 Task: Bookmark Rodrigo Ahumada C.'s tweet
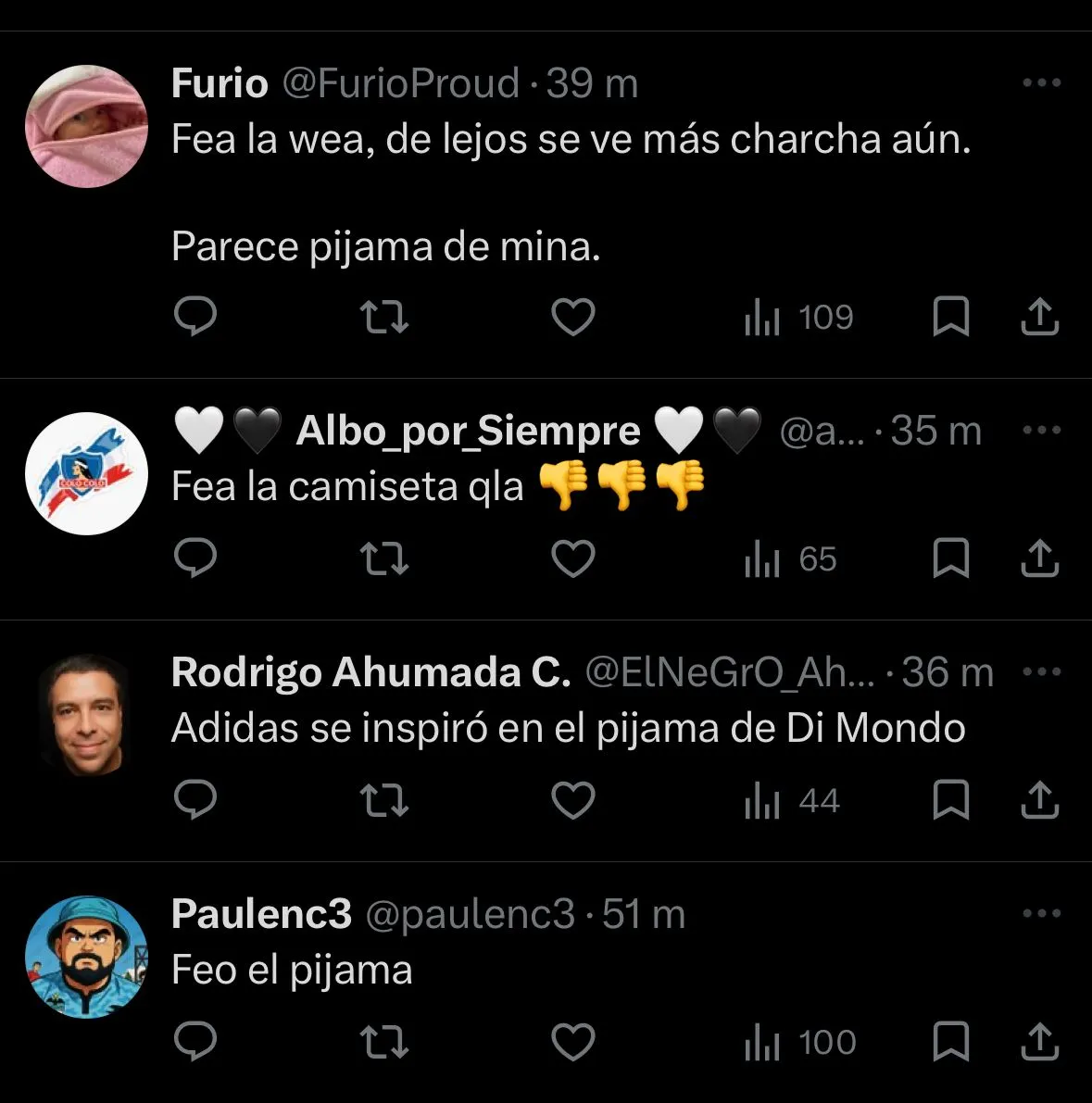950,800
